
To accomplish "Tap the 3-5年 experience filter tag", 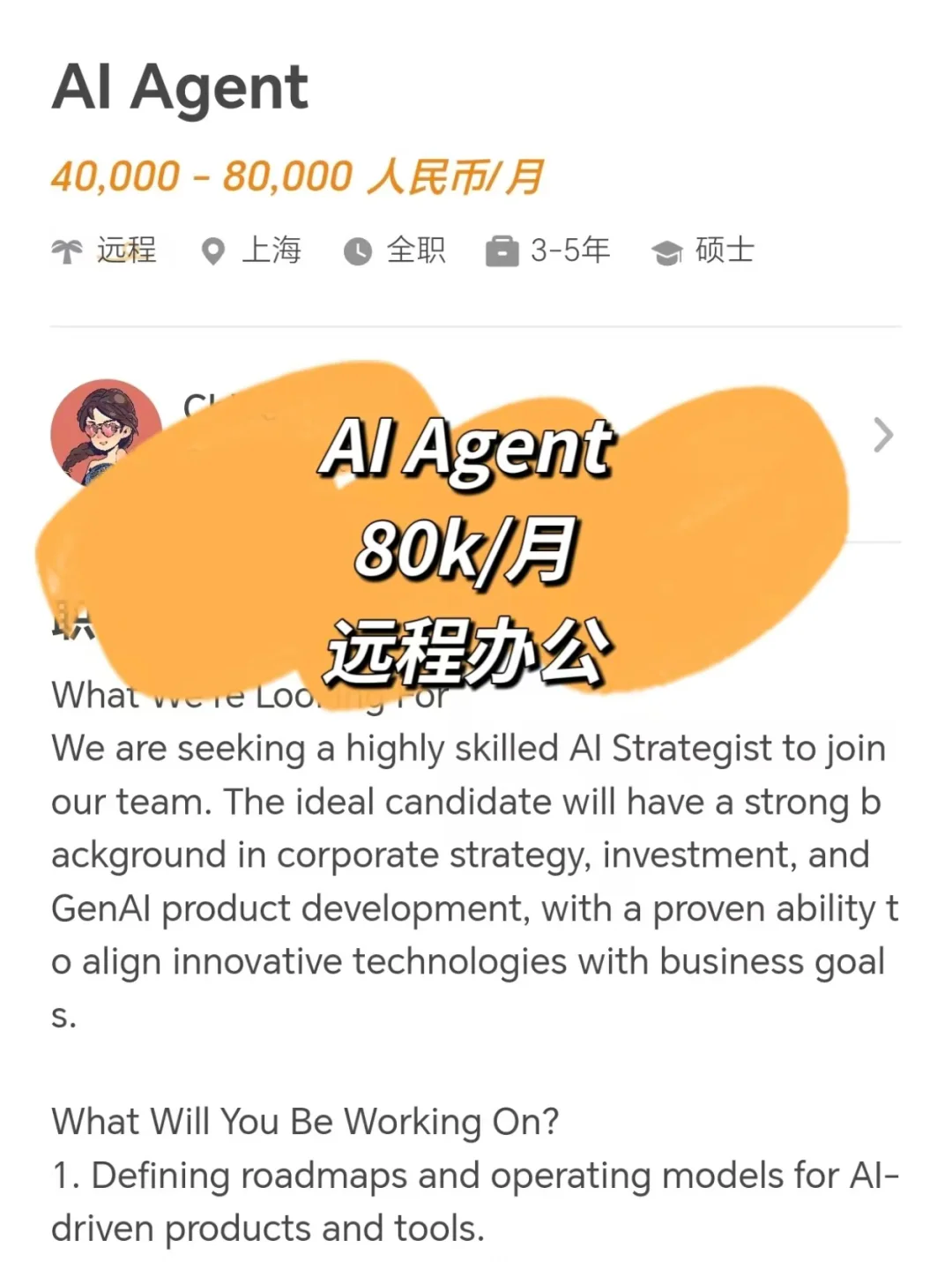I will [570, 251].
